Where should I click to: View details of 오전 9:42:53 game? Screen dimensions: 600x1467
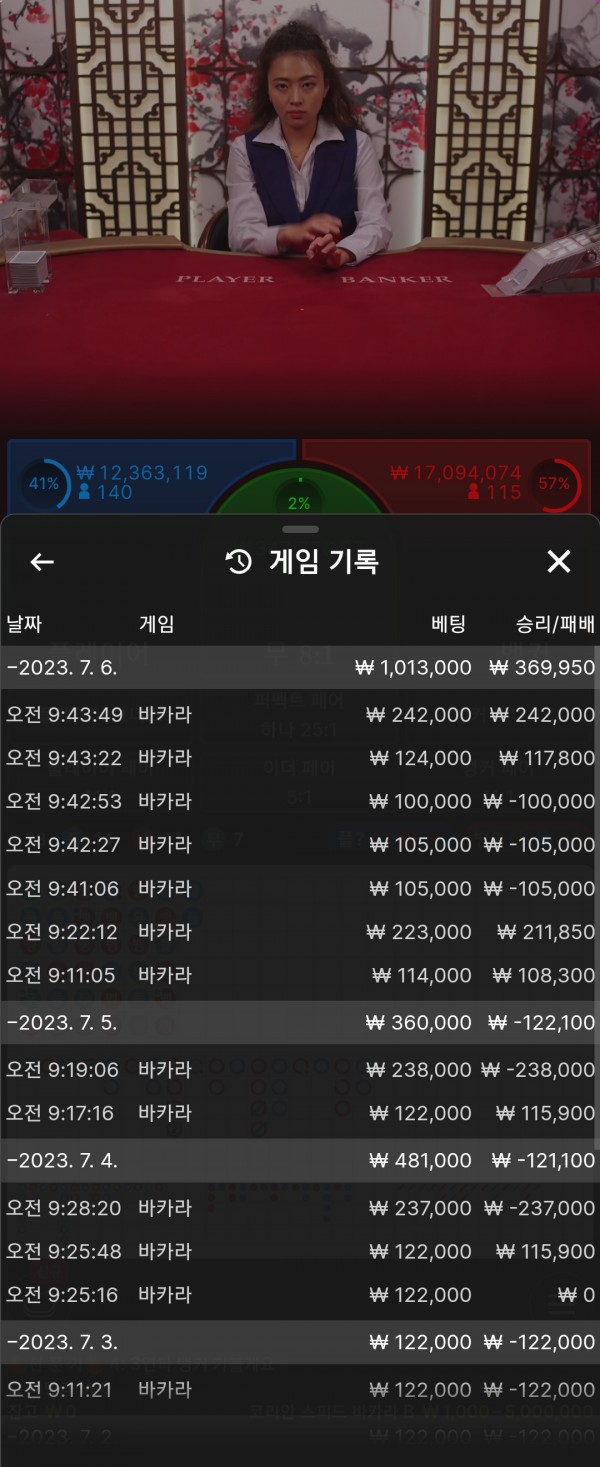tap(298, 801)
